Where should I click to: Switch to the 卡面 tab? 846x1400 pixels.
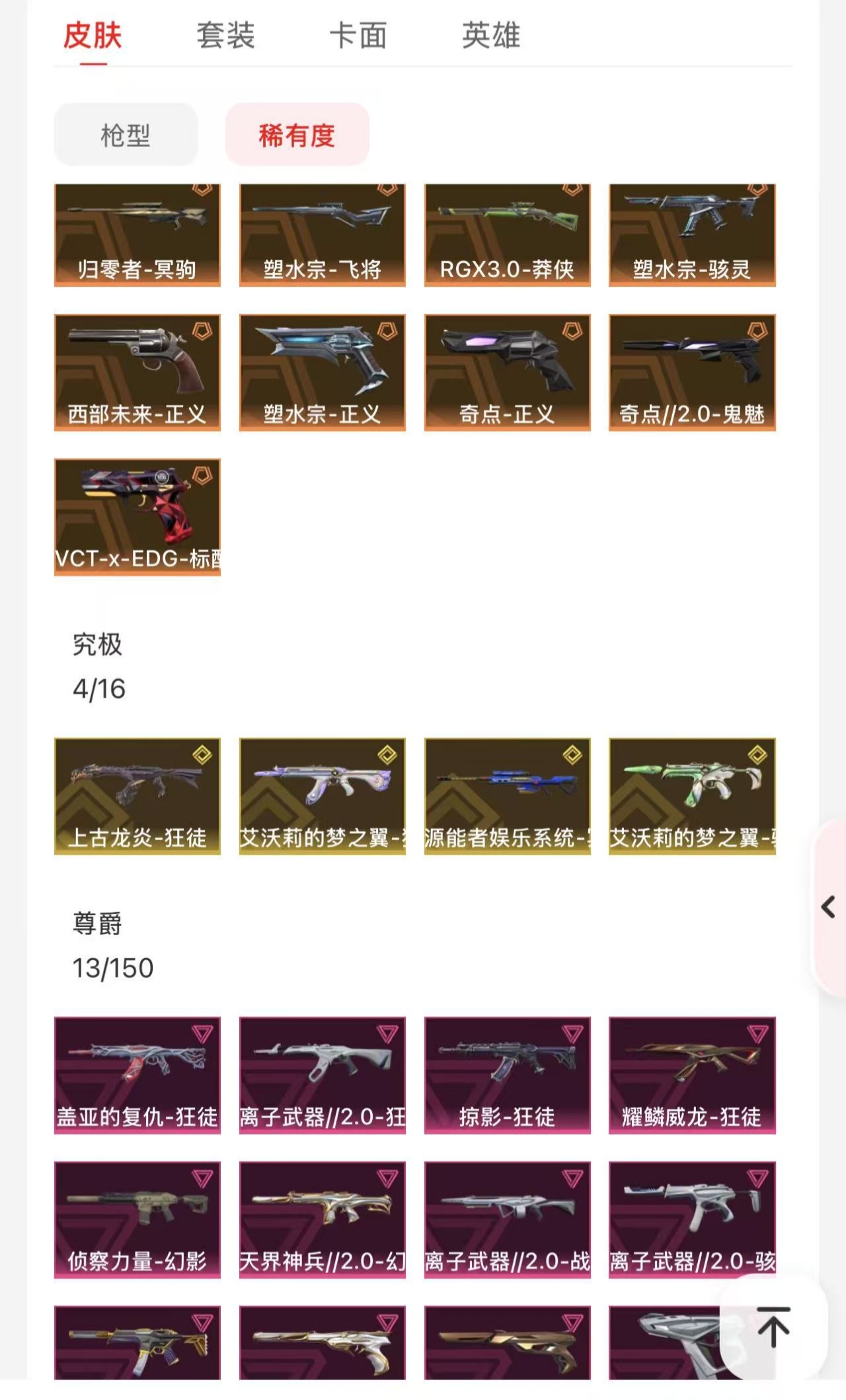tap(358, 36)
